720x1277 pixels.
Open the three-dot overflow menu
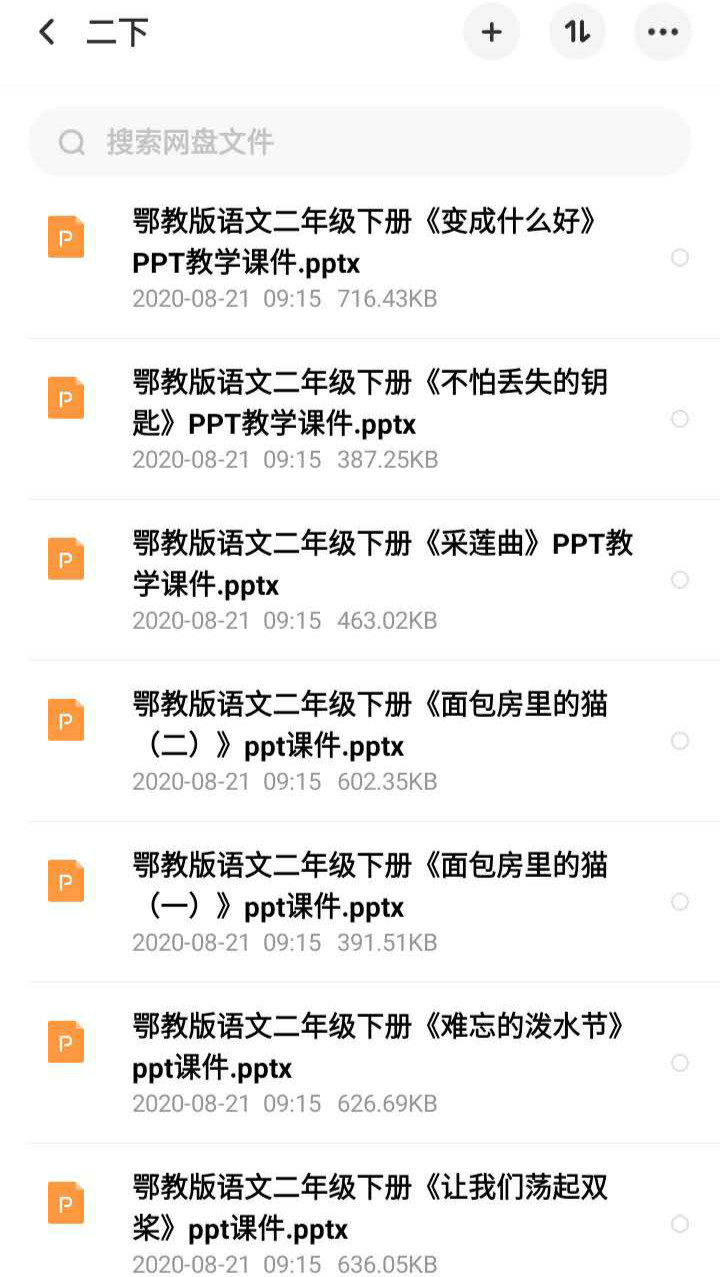pos(662,32)
